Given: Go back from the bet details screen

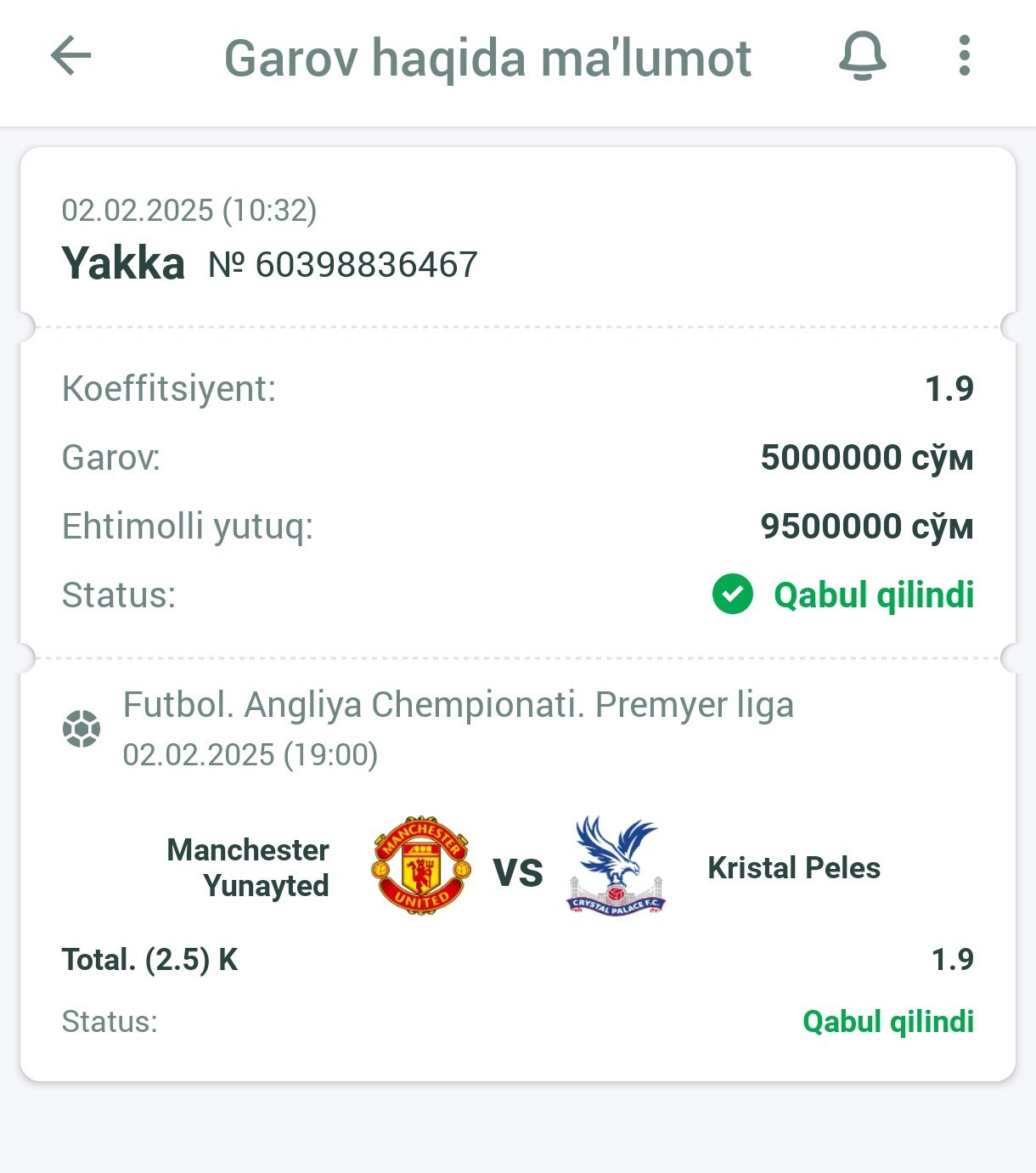Looking at the screenshot, I should [71, 57].
